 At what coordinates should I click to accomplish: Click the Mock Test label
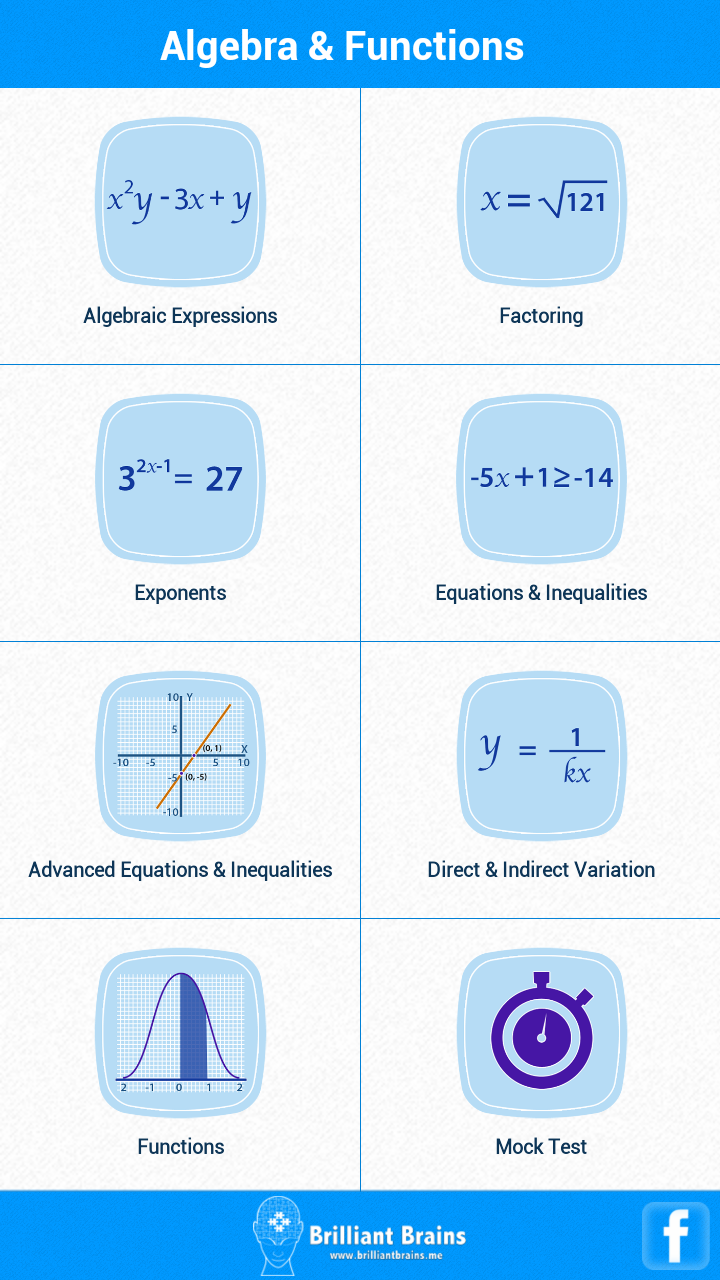540,1146
